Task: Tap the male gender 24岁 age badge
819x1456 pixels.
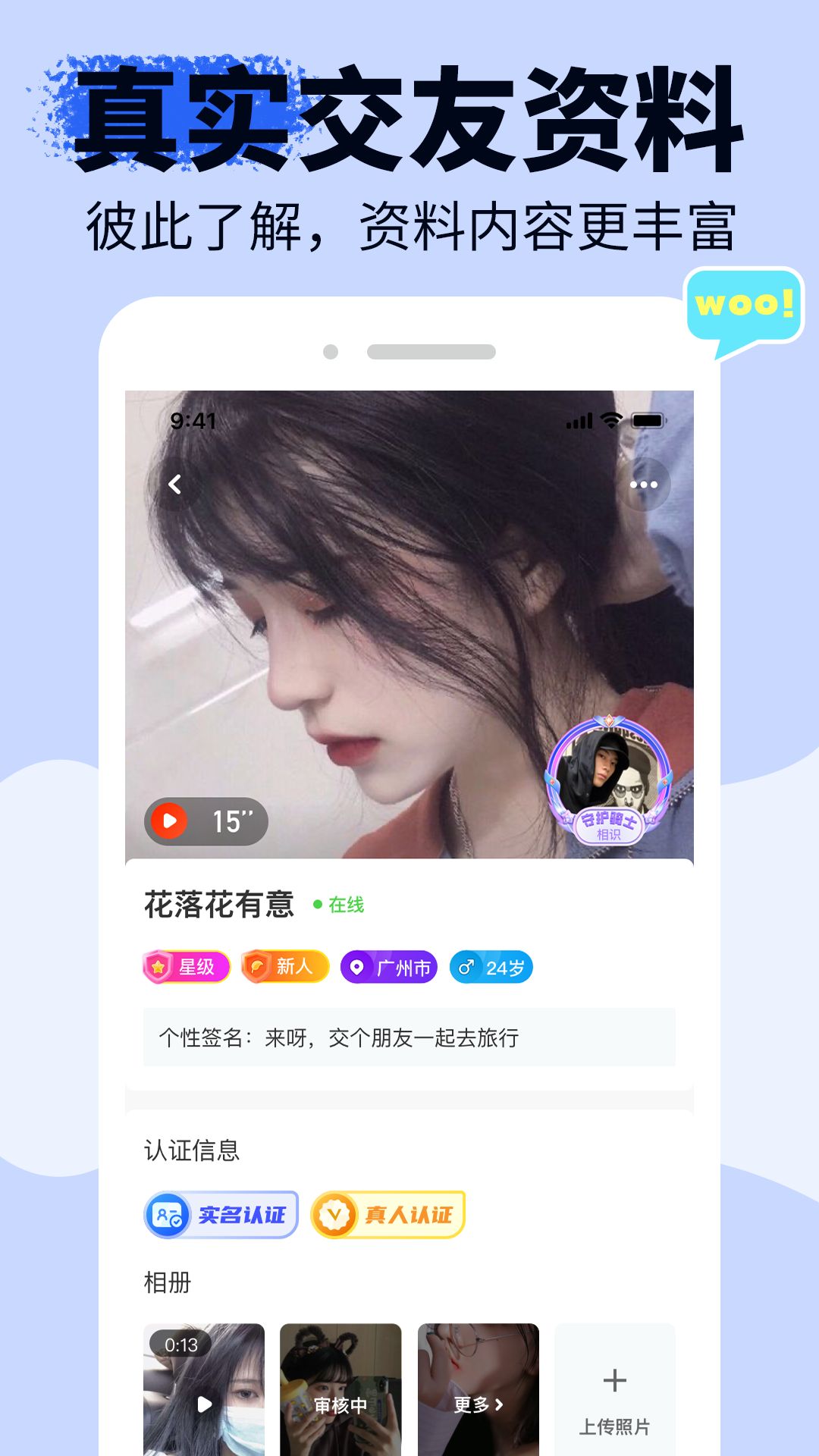Action: [493, 967]
